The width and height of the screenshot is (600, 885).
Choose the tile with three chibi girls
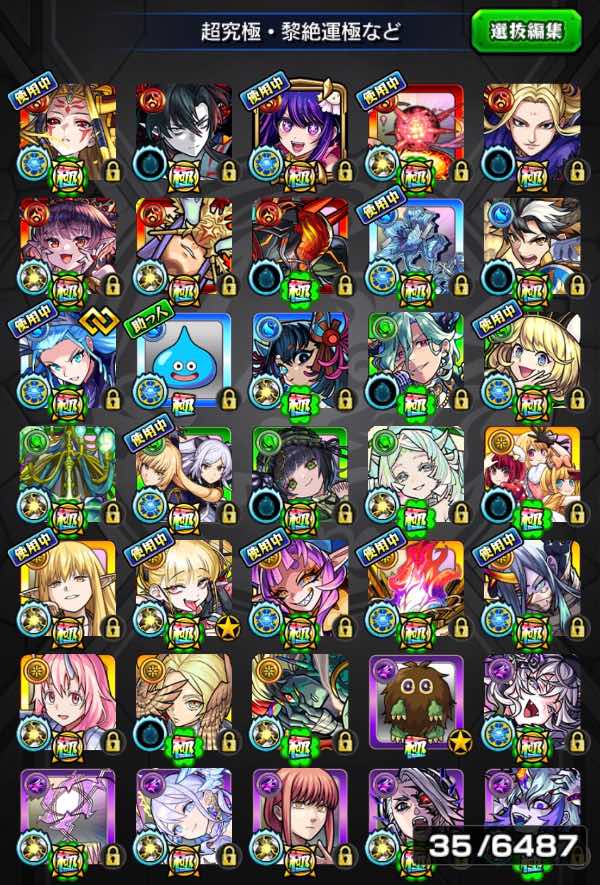[x=532, y=475]
